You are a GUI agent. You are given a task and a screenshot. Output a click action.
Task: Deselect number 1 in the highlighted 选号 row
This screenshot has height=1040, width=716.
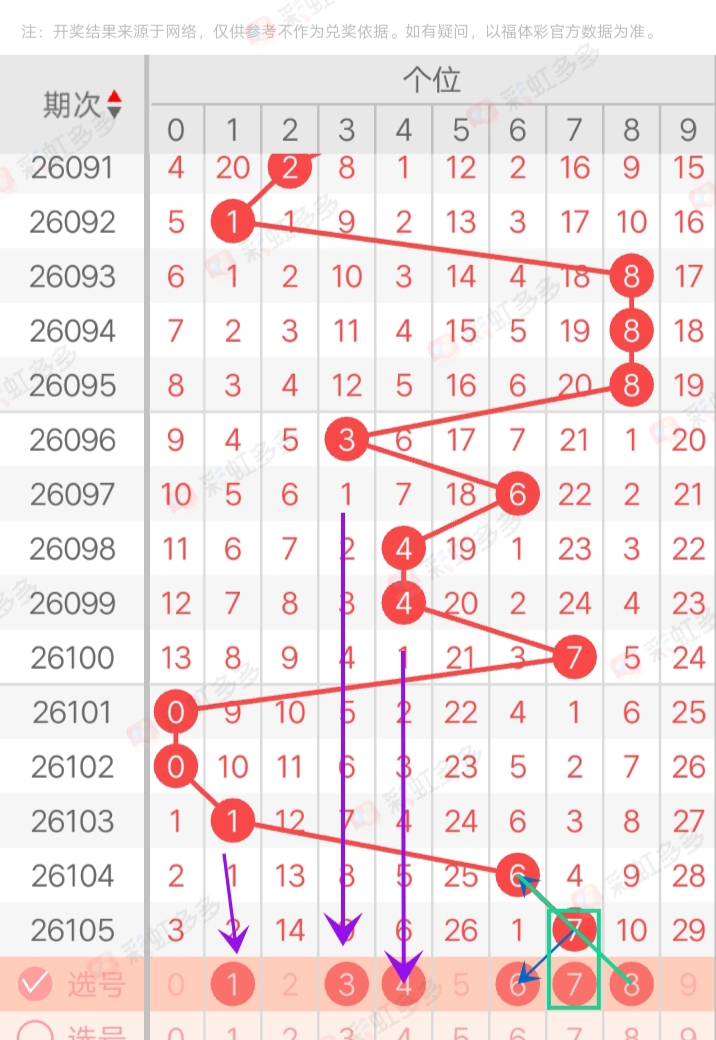pos(233,985)
